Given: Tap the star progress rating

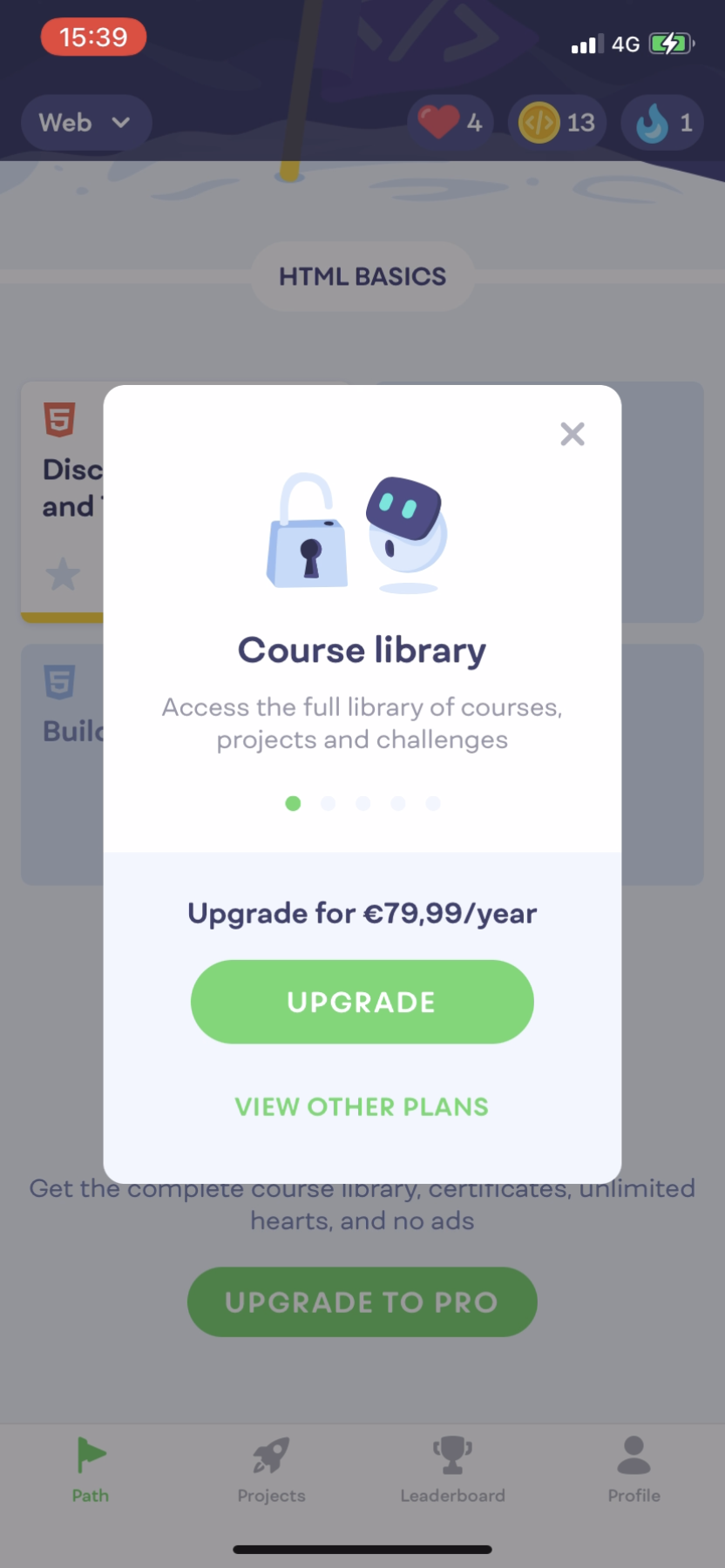Looking at the screenshot, I should [63, 574].
